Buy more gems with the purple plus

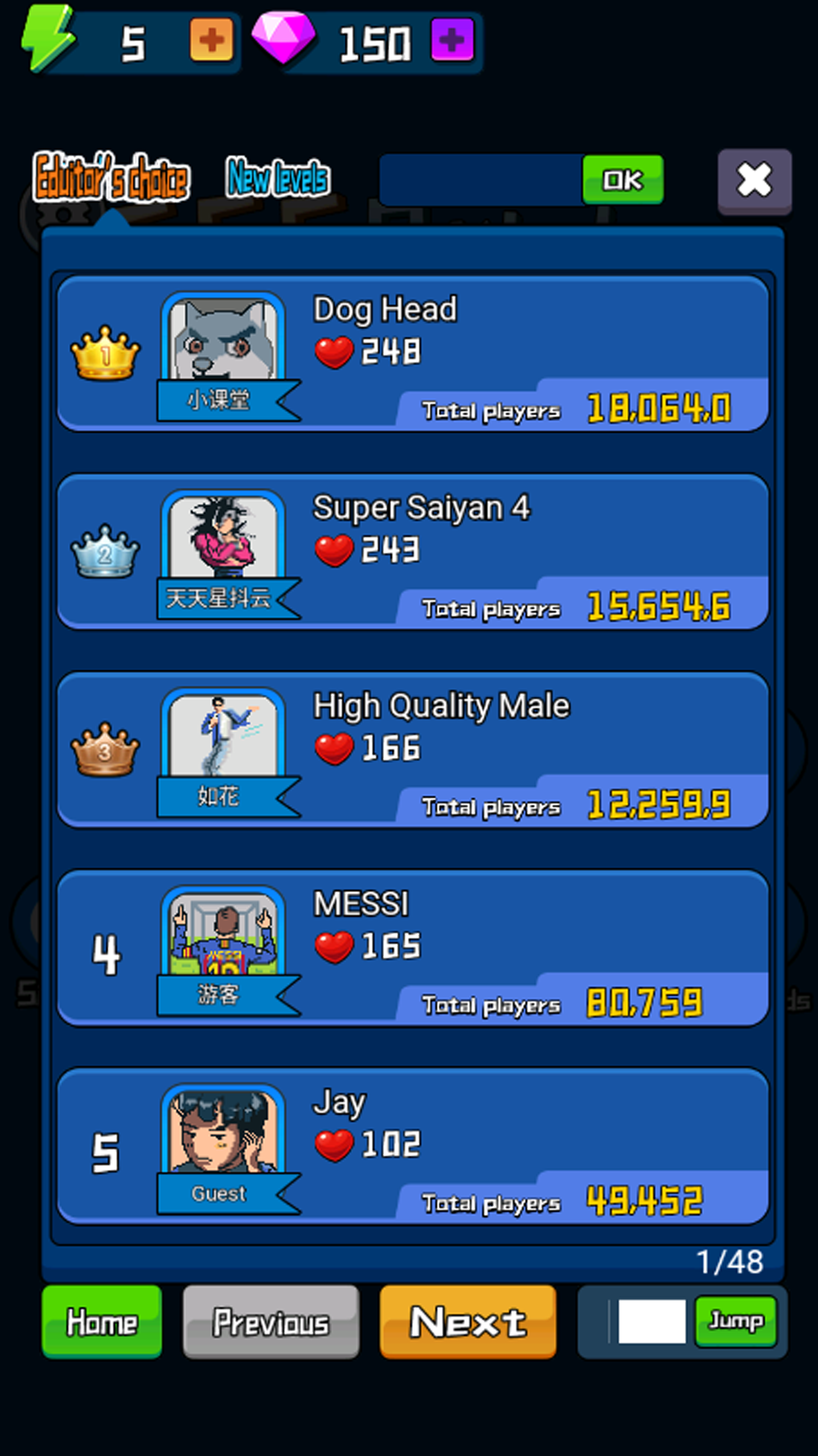(452, 40)
